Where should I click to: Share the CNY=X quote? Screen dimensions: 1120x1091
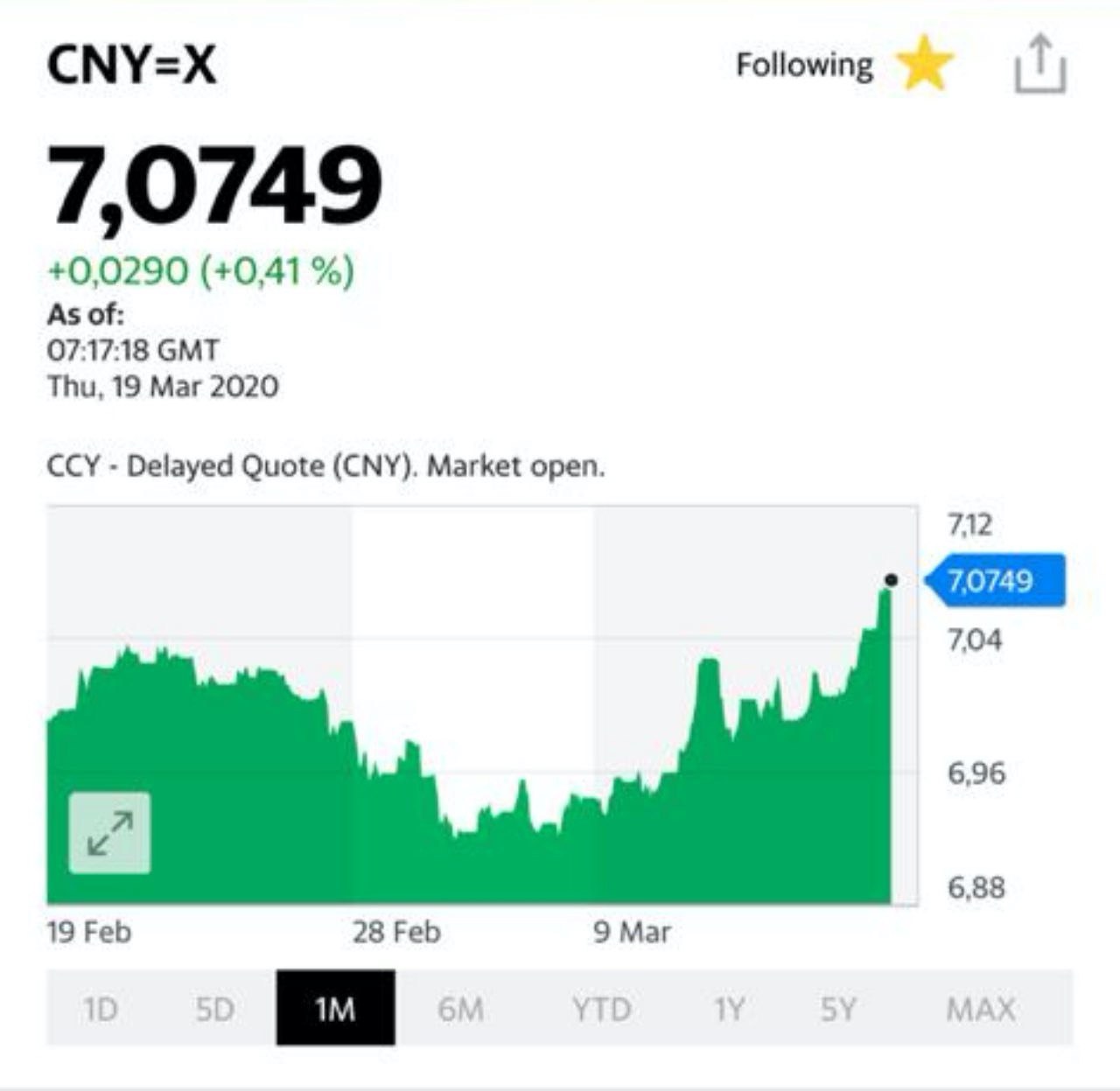[1039, 64]
